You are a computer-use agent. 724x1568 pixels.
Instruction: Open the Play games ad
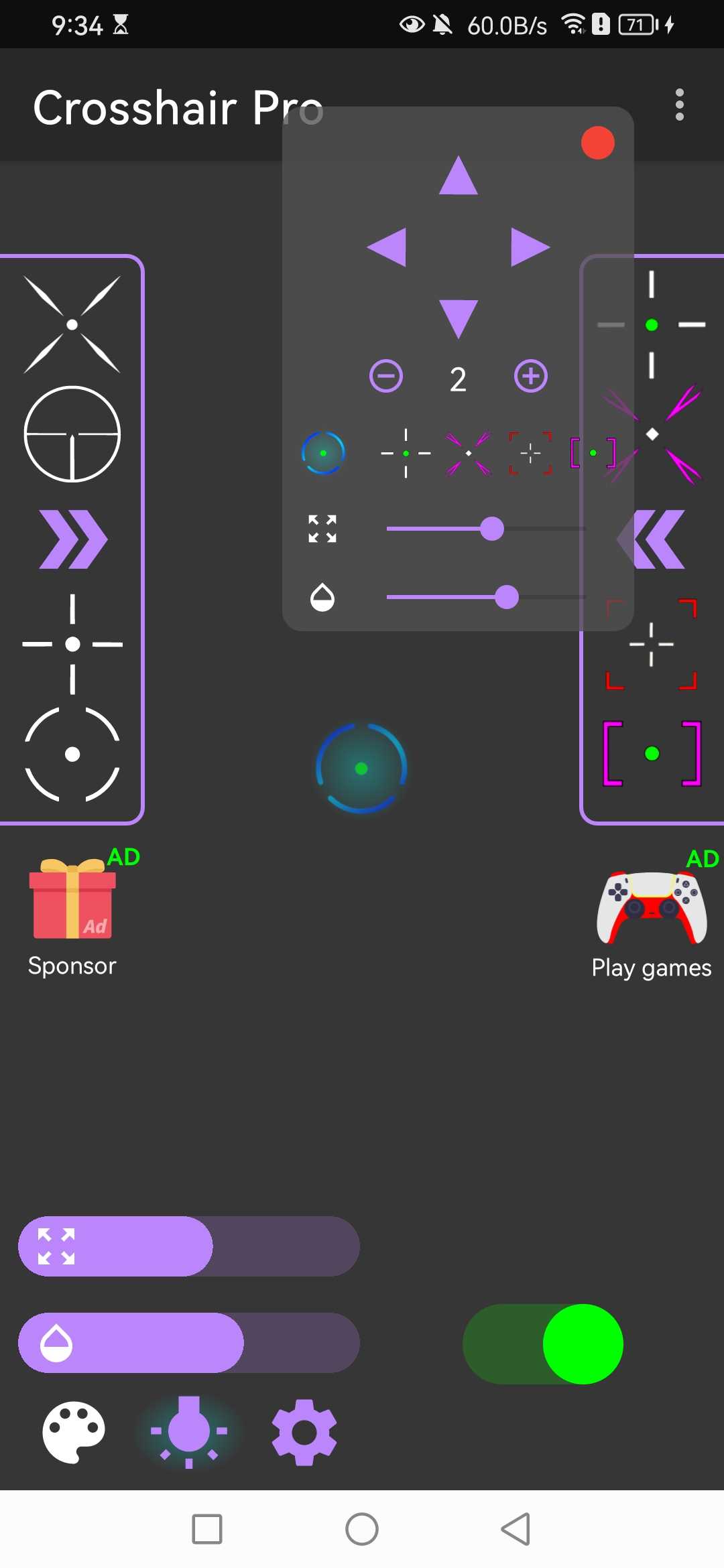(x=652, y=922)
